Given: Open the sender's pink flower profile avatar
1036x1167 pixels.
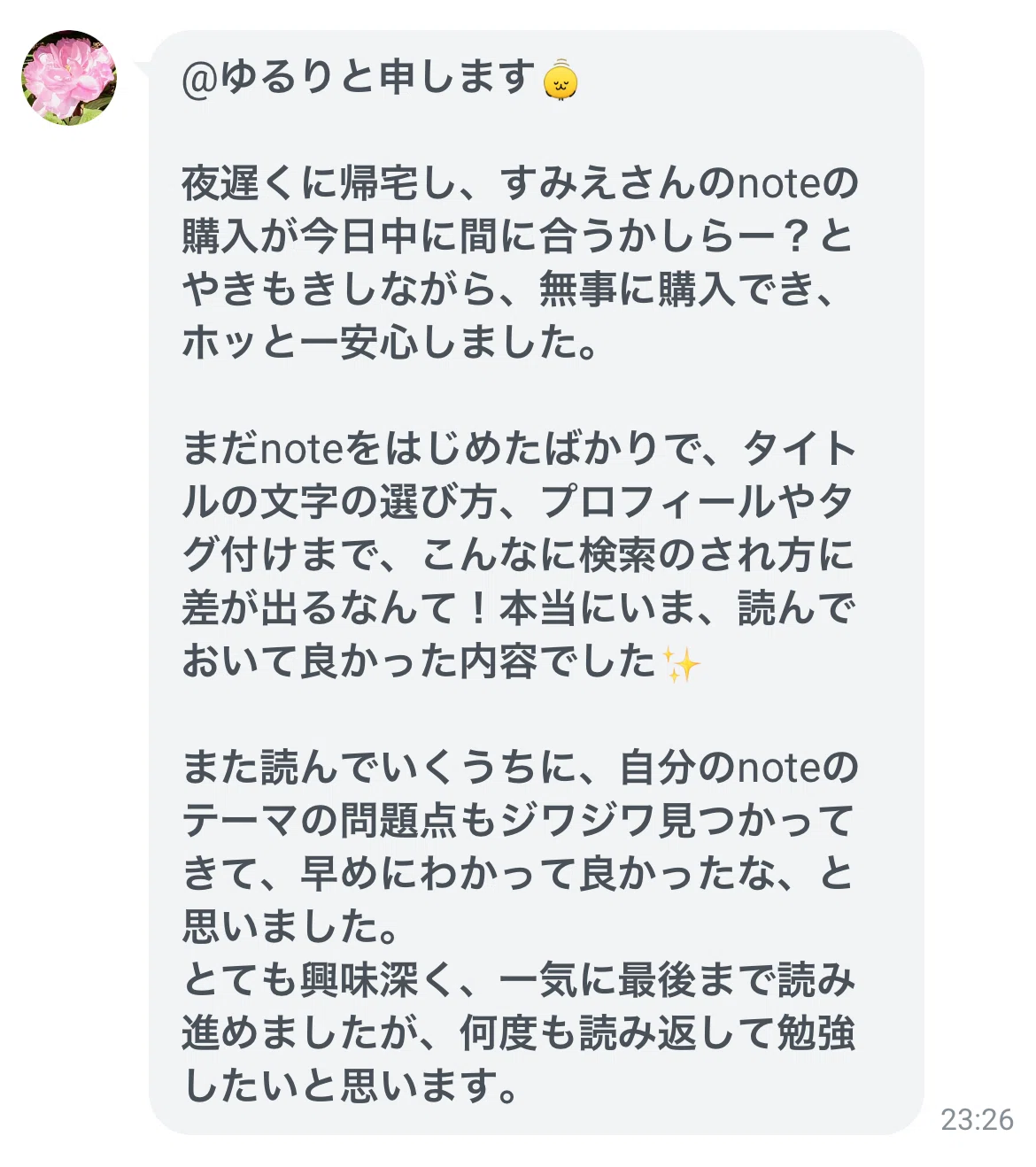Looking at the screenshot, I should coord(69,78).
